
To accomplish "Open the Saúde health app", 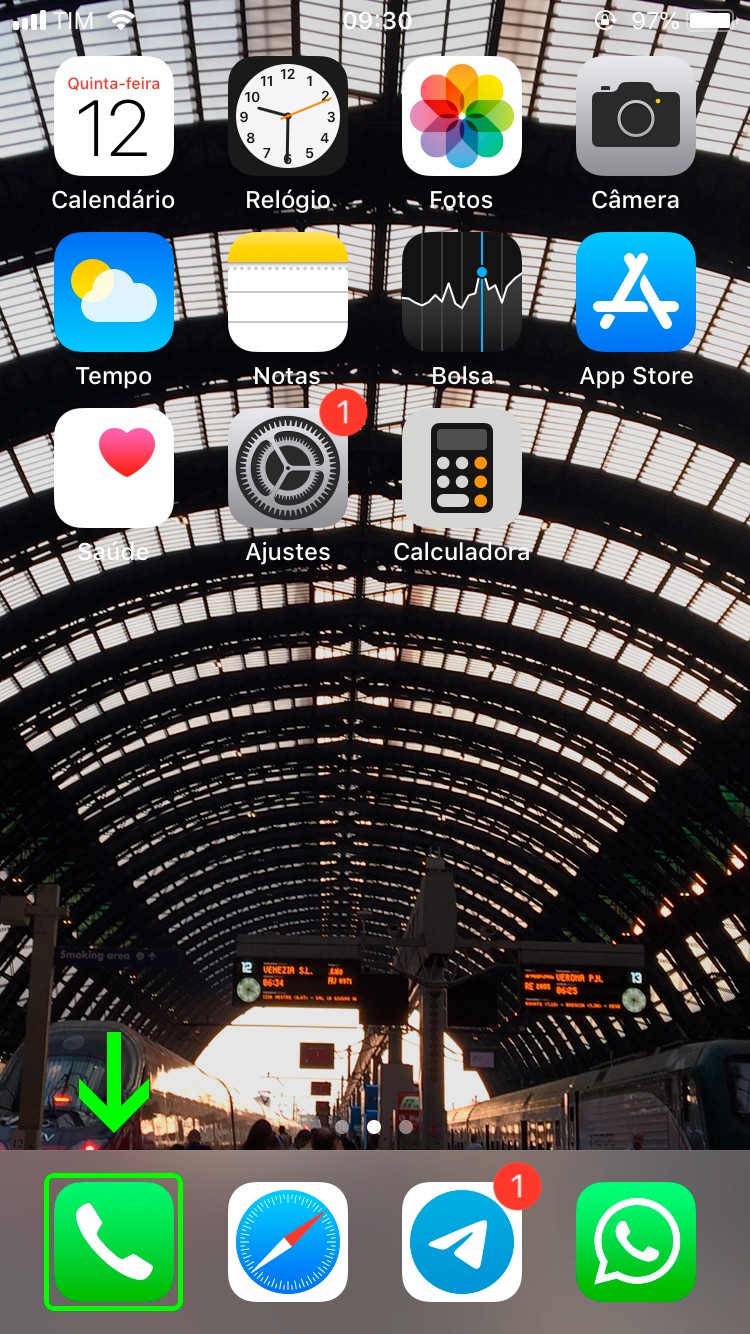I will [114, 468].
